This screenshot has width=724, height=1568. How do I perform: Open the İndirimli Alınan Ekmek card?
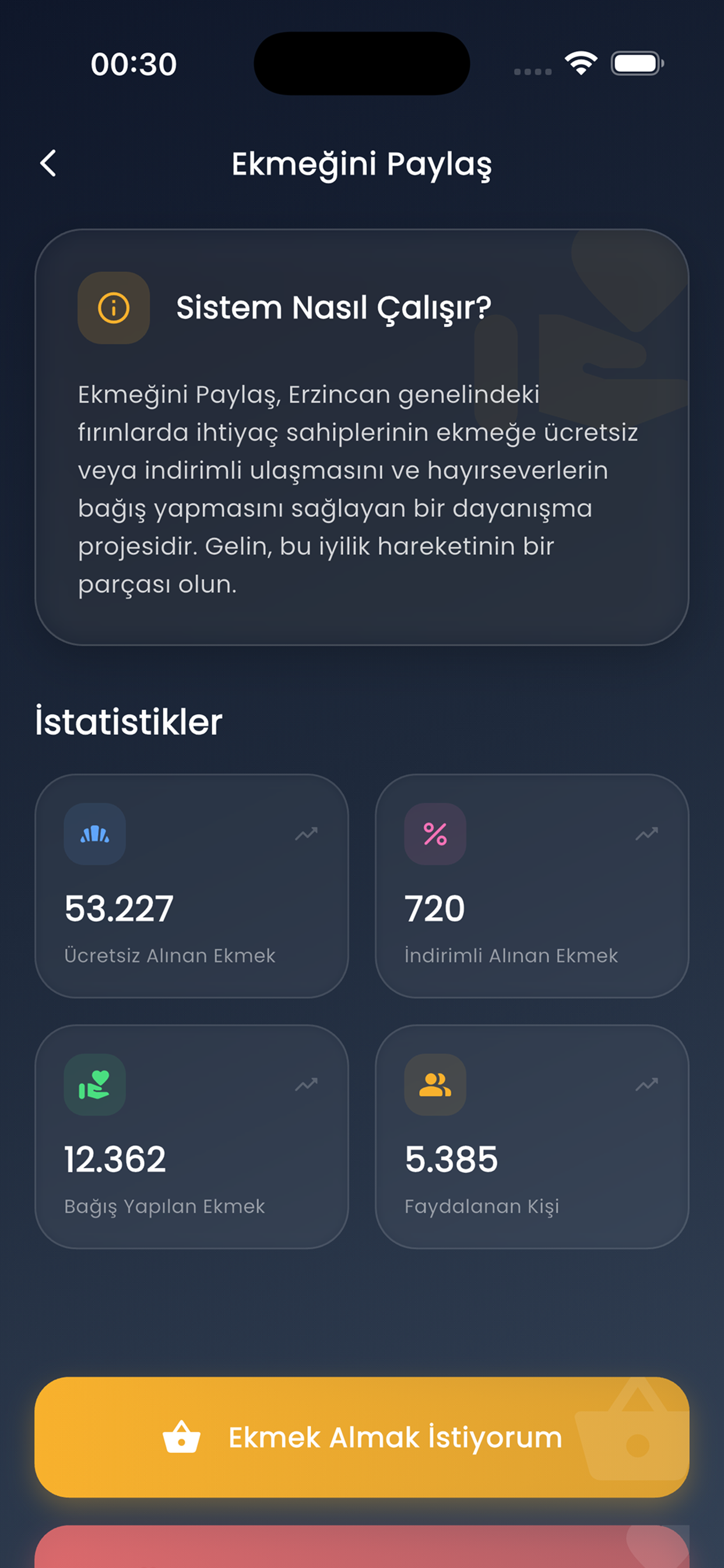(532, 885)
